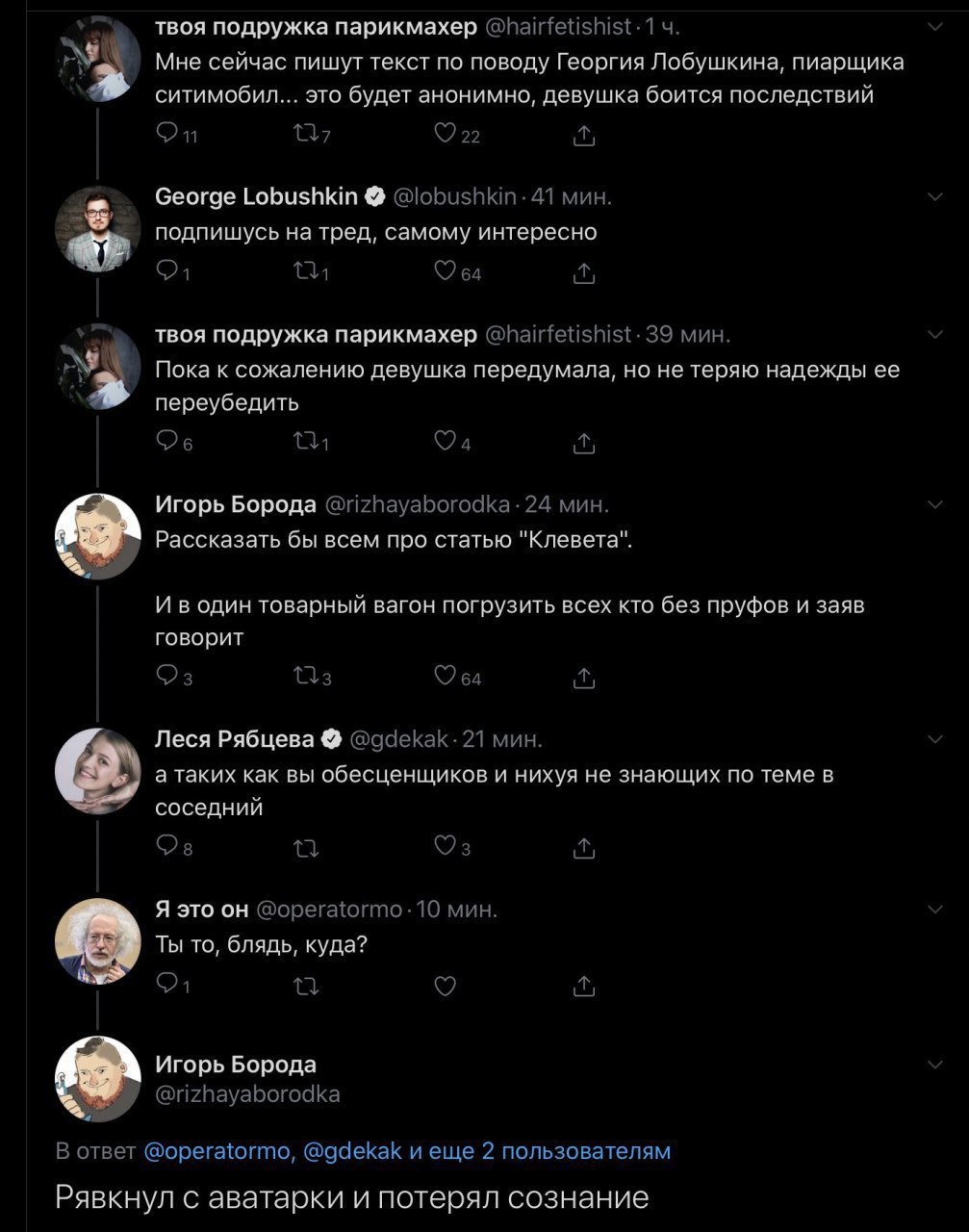Reply to the "девушка передумала" tweet
Screen dimensions: 969x1232
(166, 443)
